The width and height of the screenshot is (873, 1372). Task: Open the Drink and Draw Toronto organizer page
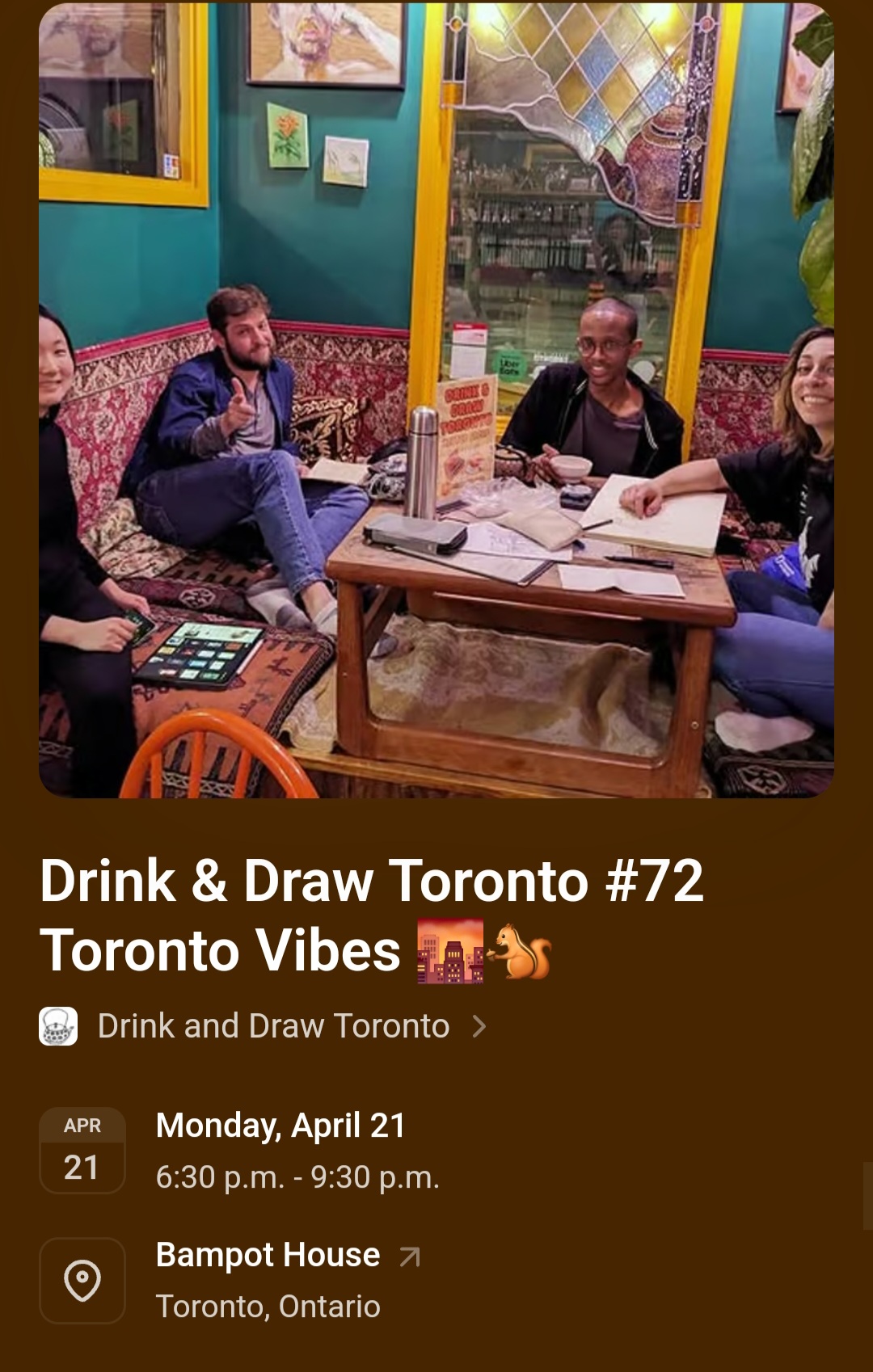(272, 1026)
